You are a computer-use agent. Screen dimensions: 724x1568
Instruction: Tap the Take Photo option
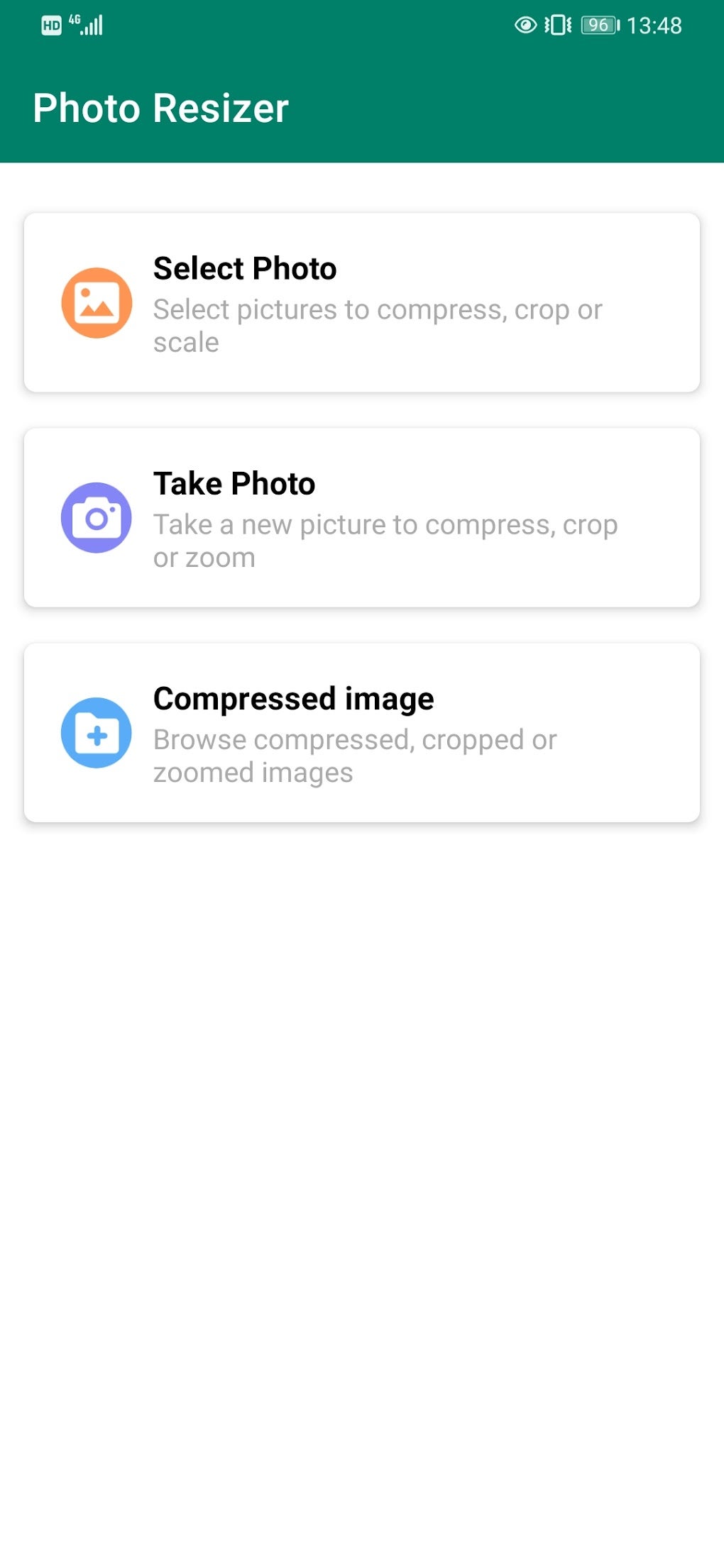[x=362, y=517]
